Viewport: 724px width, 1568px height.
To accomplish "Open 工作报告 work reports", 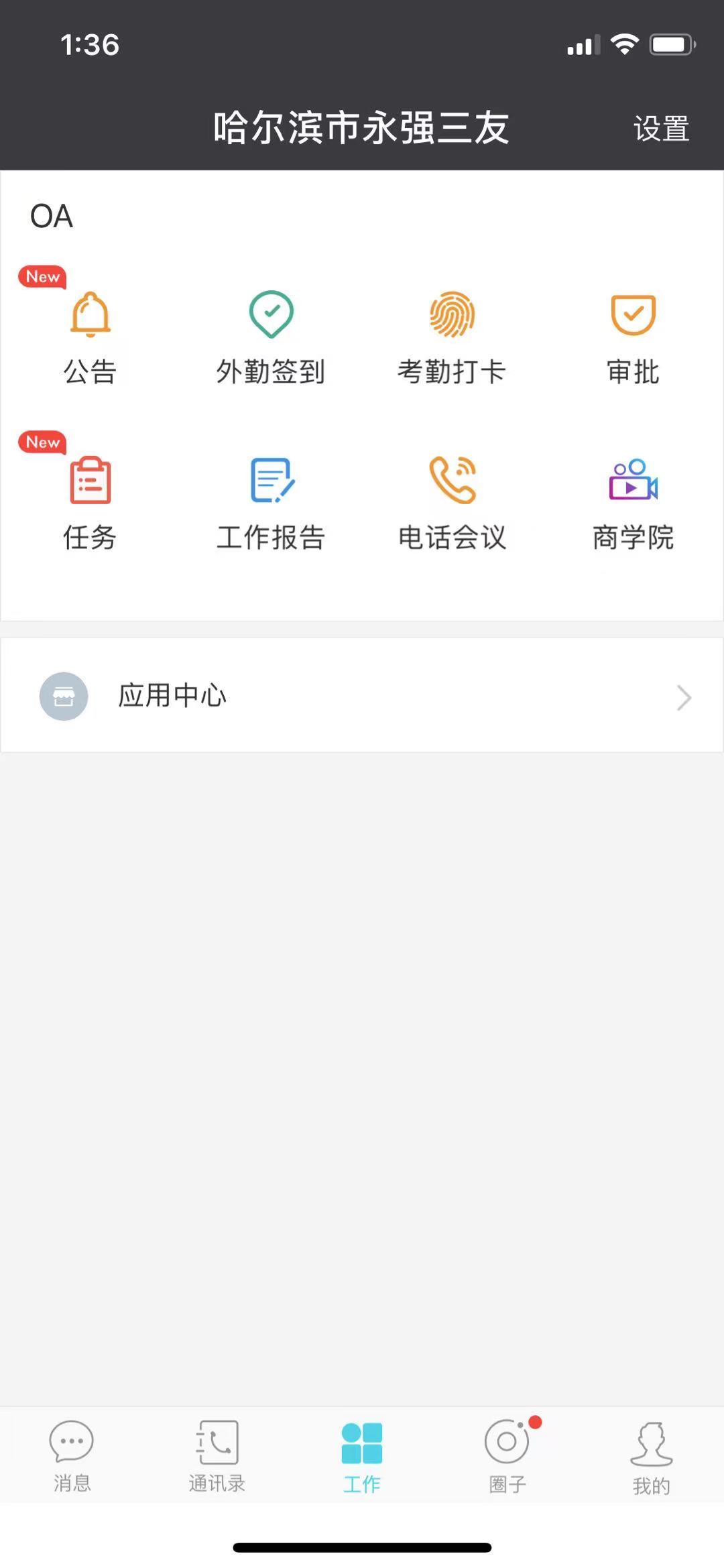I will (271, 503).
